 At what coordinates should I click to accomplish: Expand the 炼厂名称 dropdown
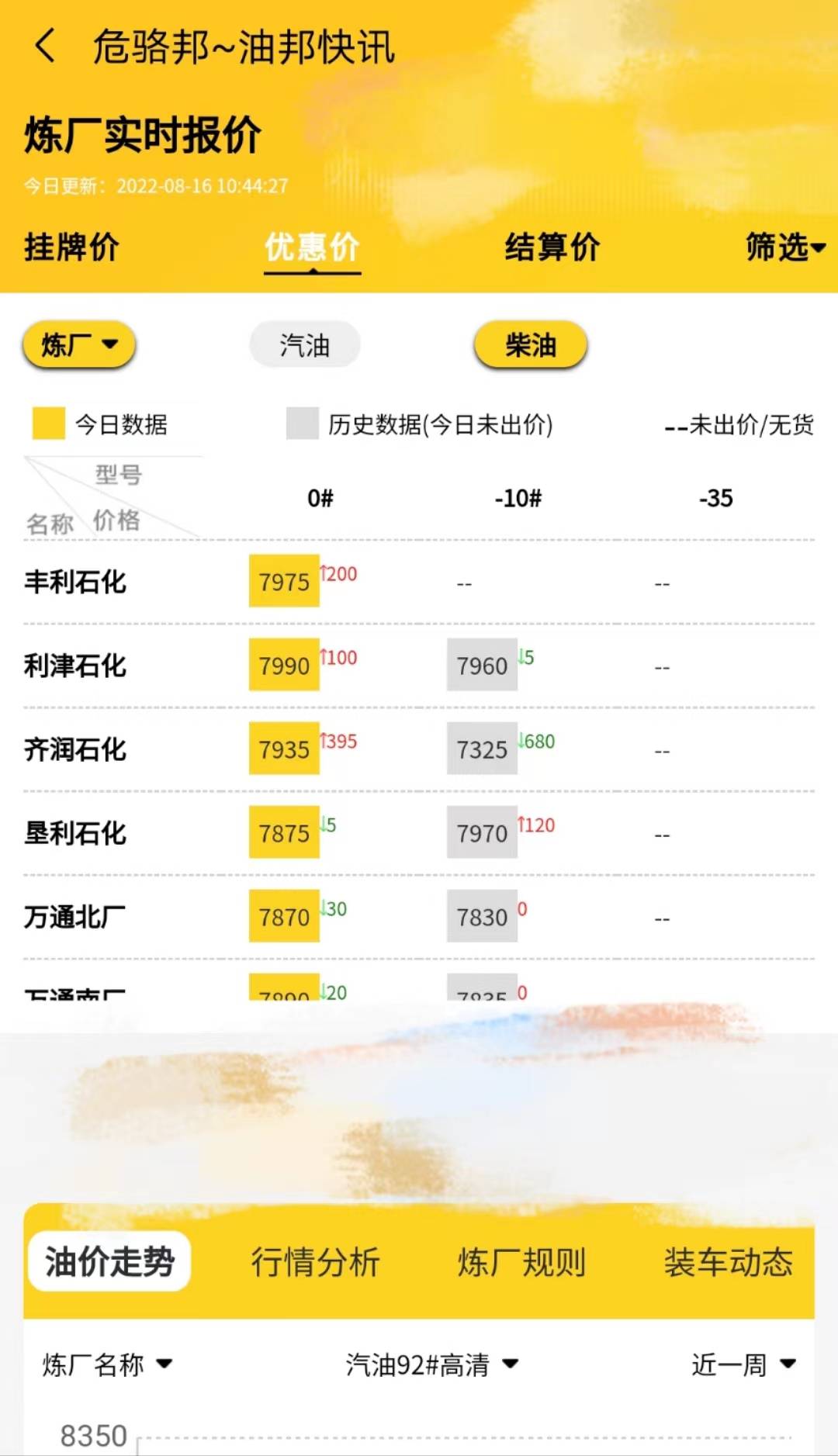[x=107, y=1364]
